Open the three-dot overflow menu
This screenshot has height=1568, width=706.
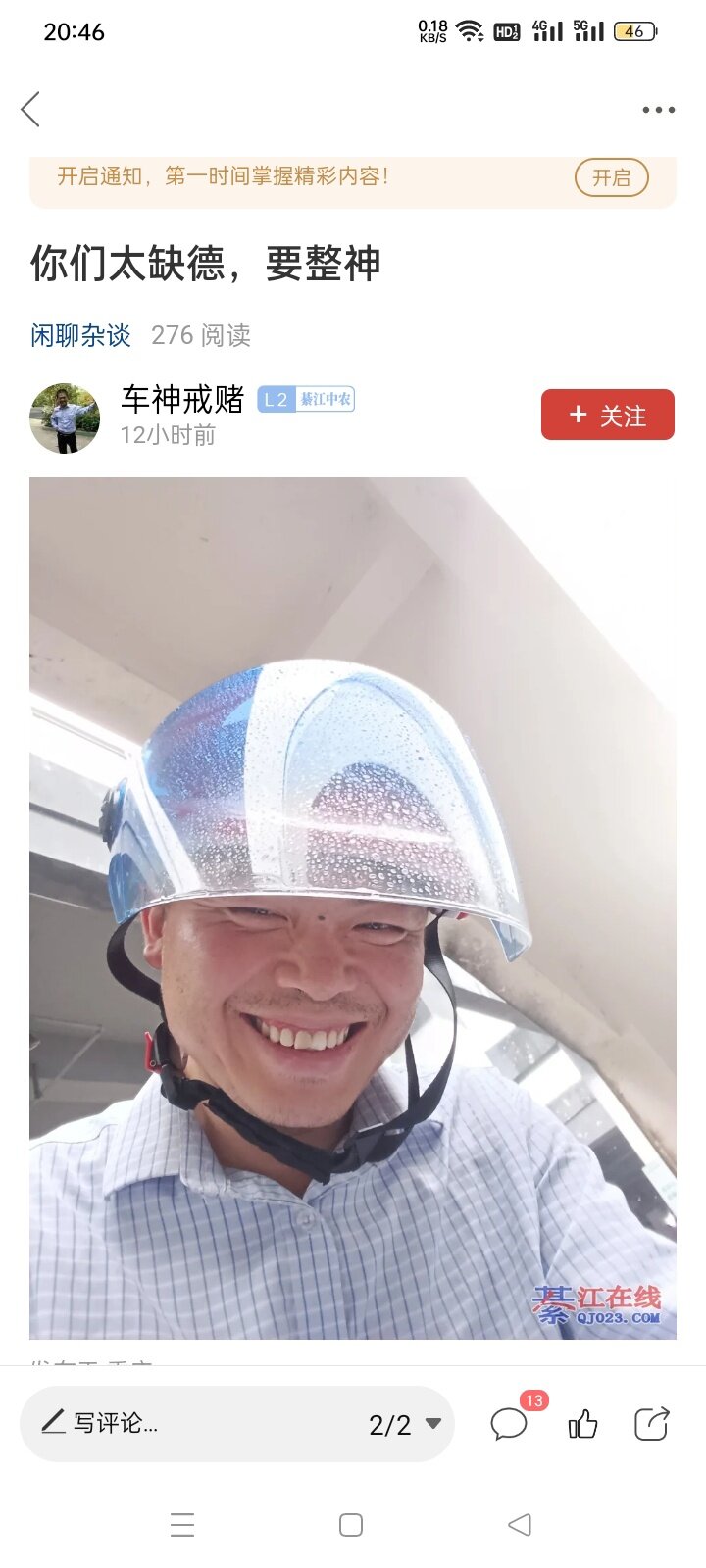[658, 110]
